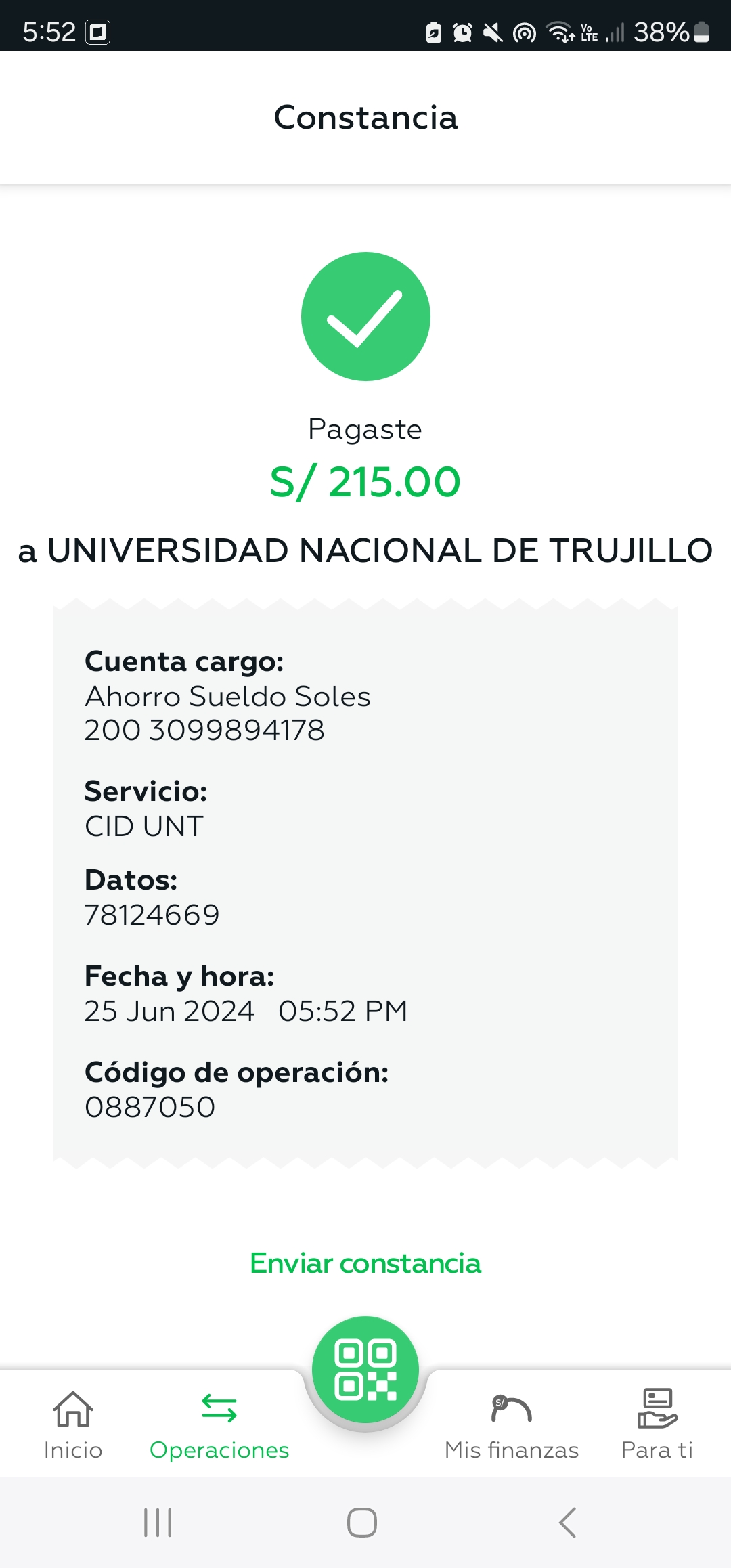Tap Enviar constancia to share the receipt
The height and width of the screenshot is (1568, 731).
click(x=365, y=1263)
